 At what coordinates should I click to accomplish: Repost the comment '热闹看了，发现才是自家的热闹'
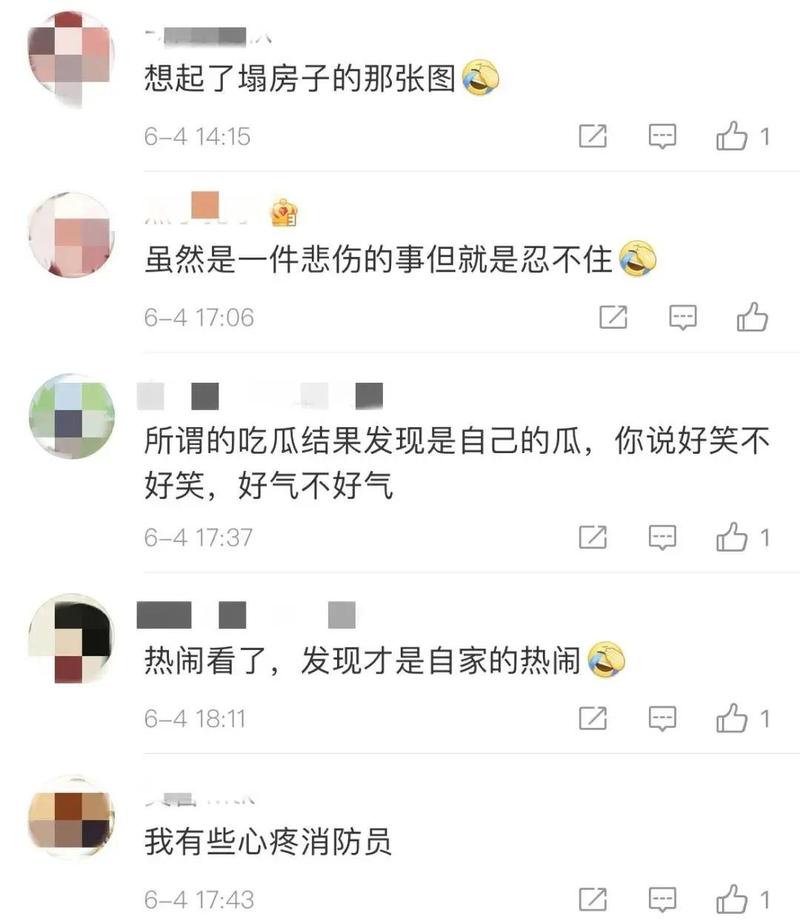[593, 717]
